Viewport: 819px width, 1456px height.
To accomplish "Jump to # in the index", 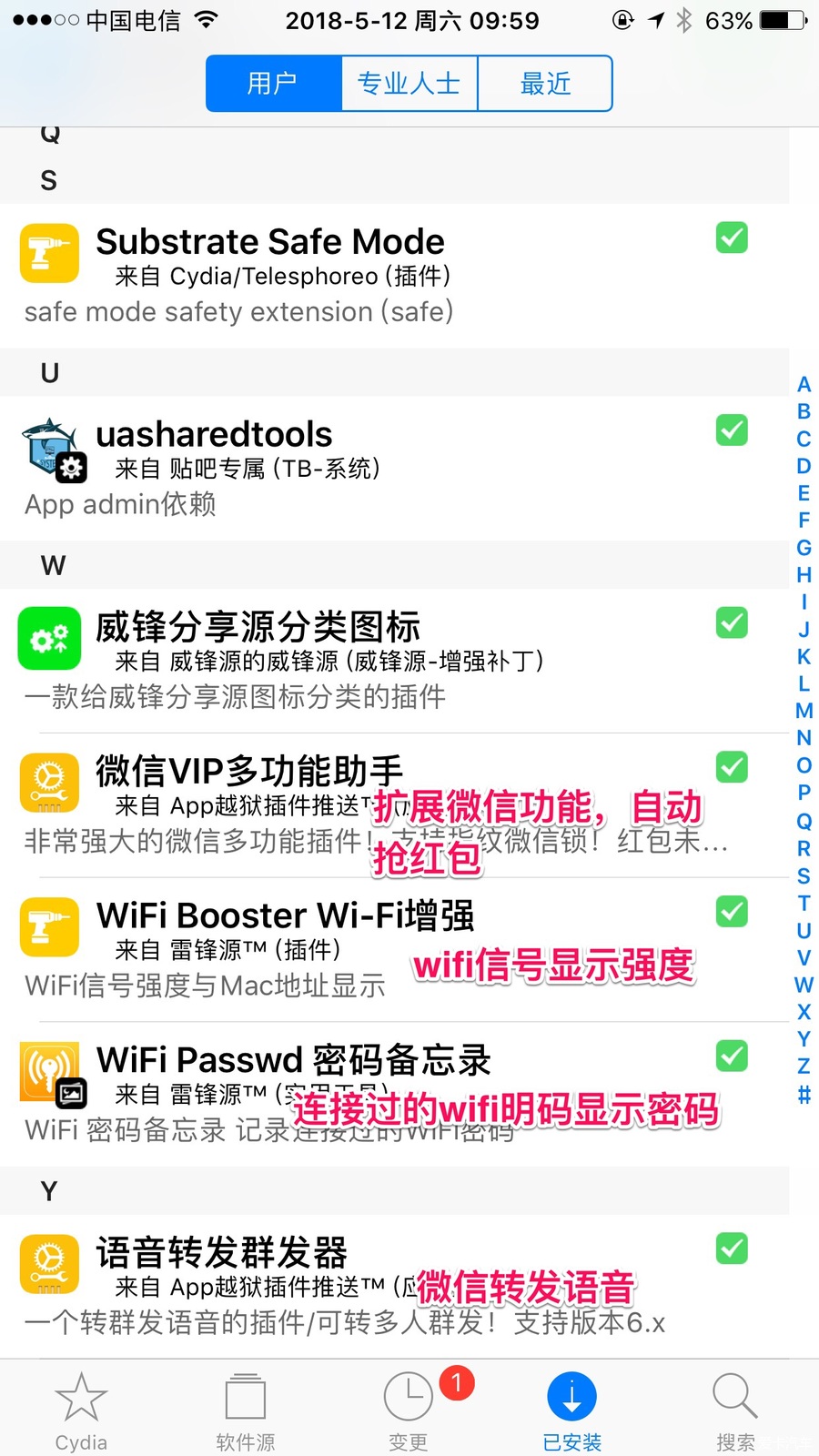I will (x=804, y=1094).
